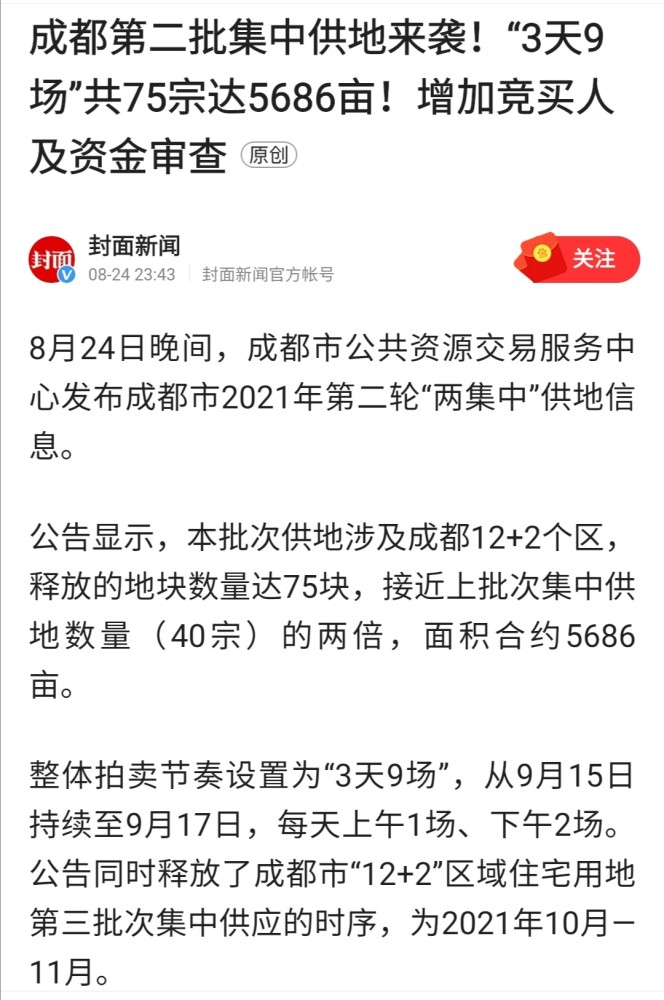Follow 封面新闻 with the 关注 button
The width and height of the screenshot is (664, 1000).
tap(592, 259)
